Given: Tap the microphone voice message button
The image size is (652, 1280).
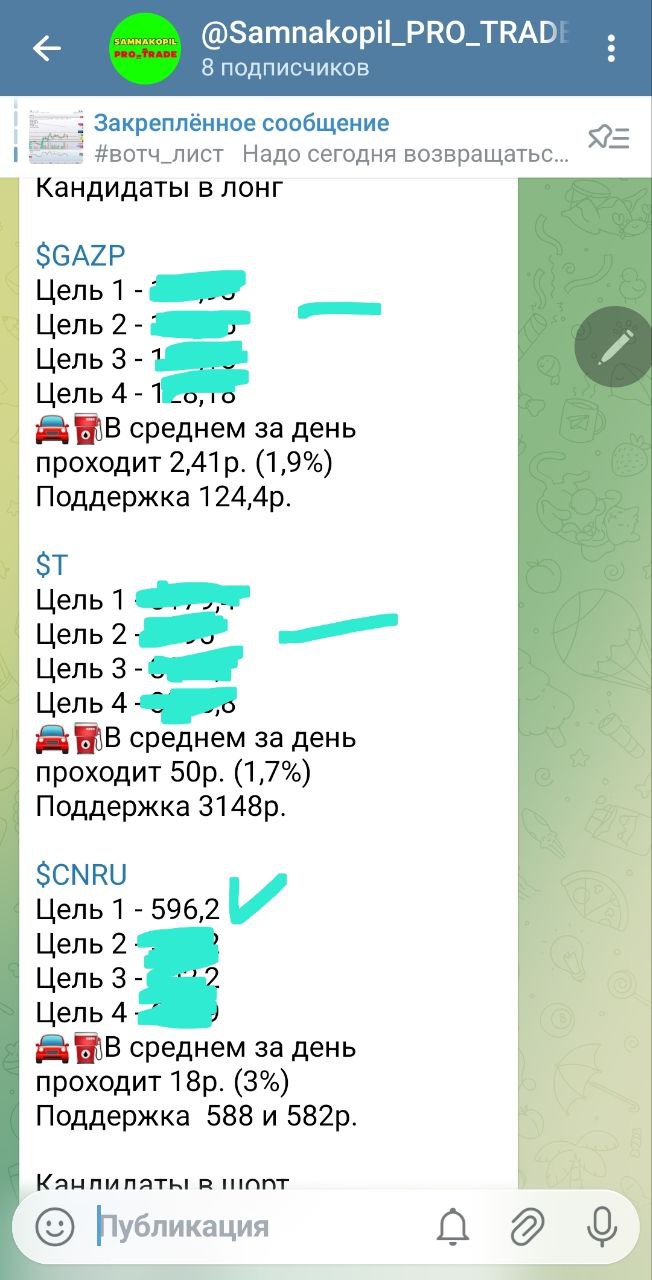Looking at the screenshot, I should click(602, 1226).
